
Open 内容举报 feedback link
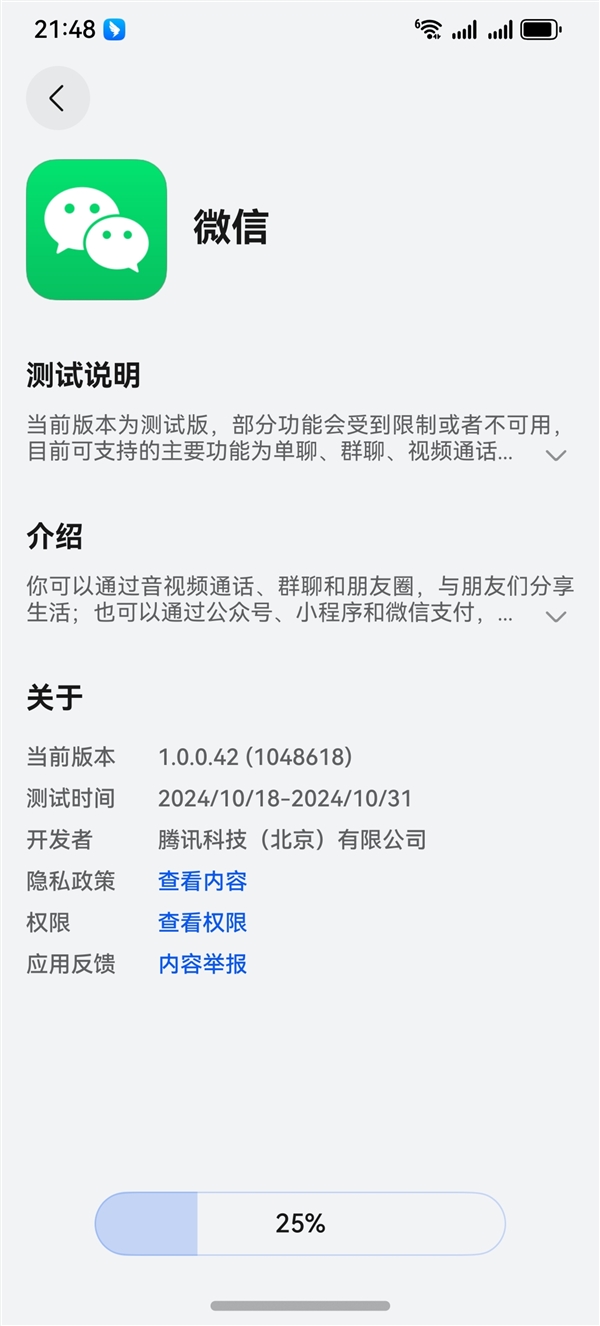pos(202,964)
